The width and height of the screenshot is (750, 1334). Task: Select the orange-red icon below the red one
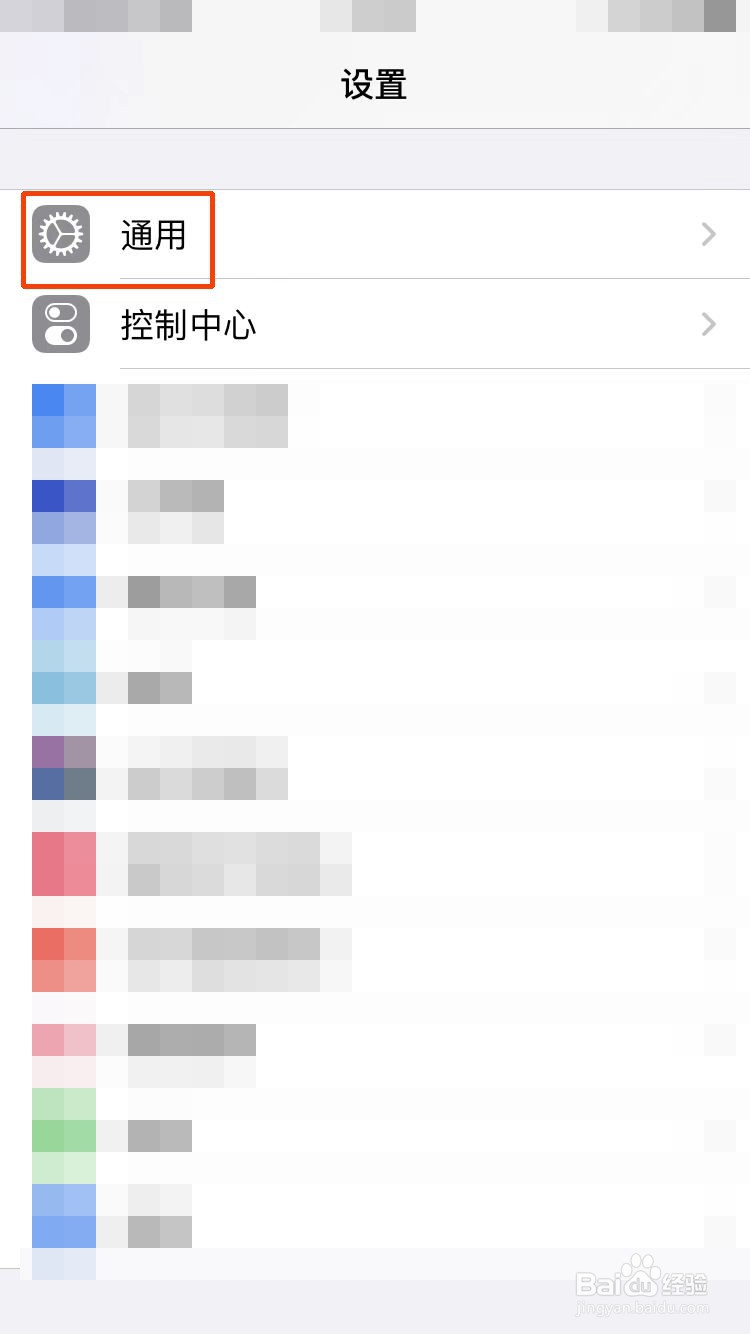(x=63, y=960)
